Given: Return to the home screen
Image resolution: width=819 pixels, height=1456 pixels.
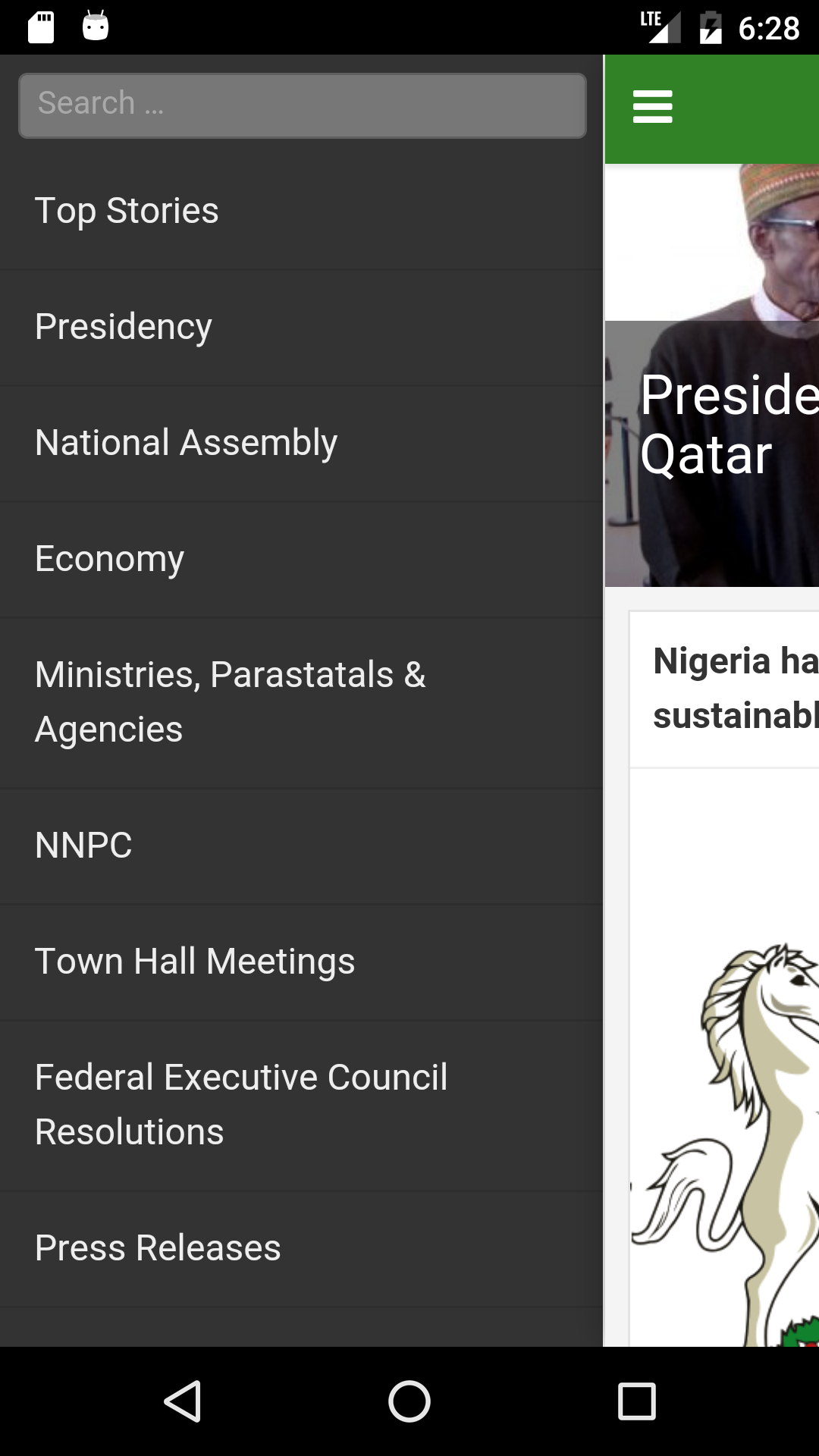Looking at the screenshot, I should click(x=409, y=1401).
